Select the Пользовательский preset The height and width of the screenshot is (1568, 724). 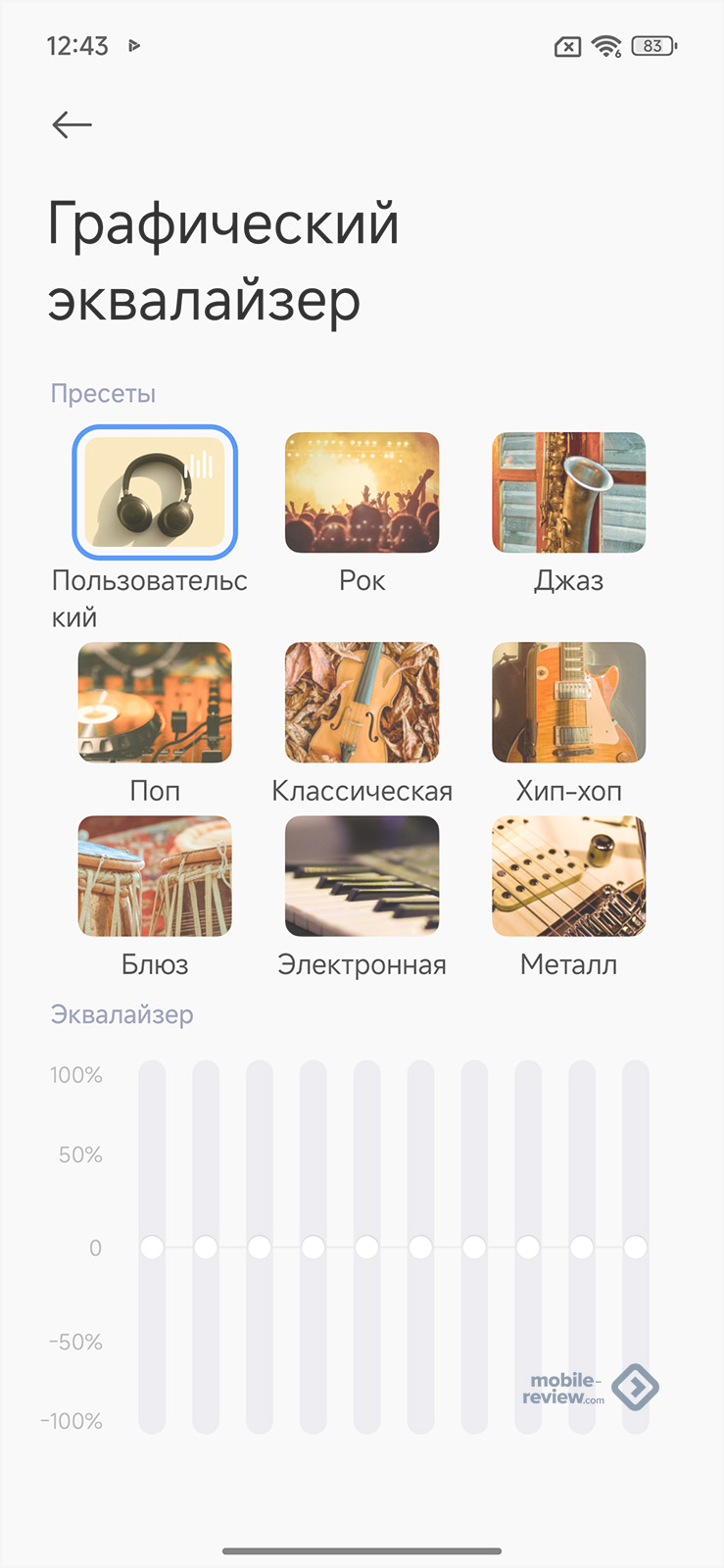155,492
